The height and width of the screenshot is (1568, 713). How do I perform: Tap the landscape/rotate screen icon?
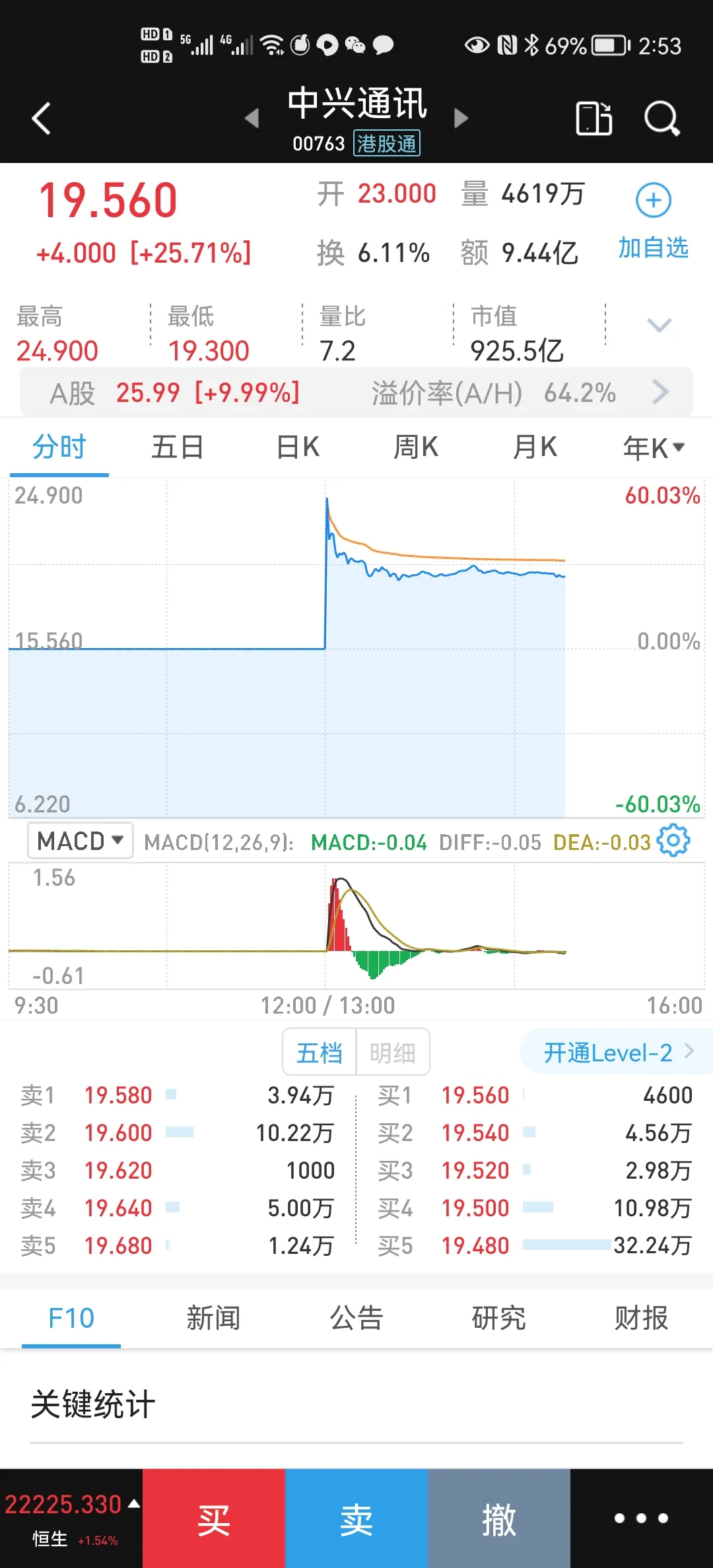pyautogui.click(x=594, y=119)
